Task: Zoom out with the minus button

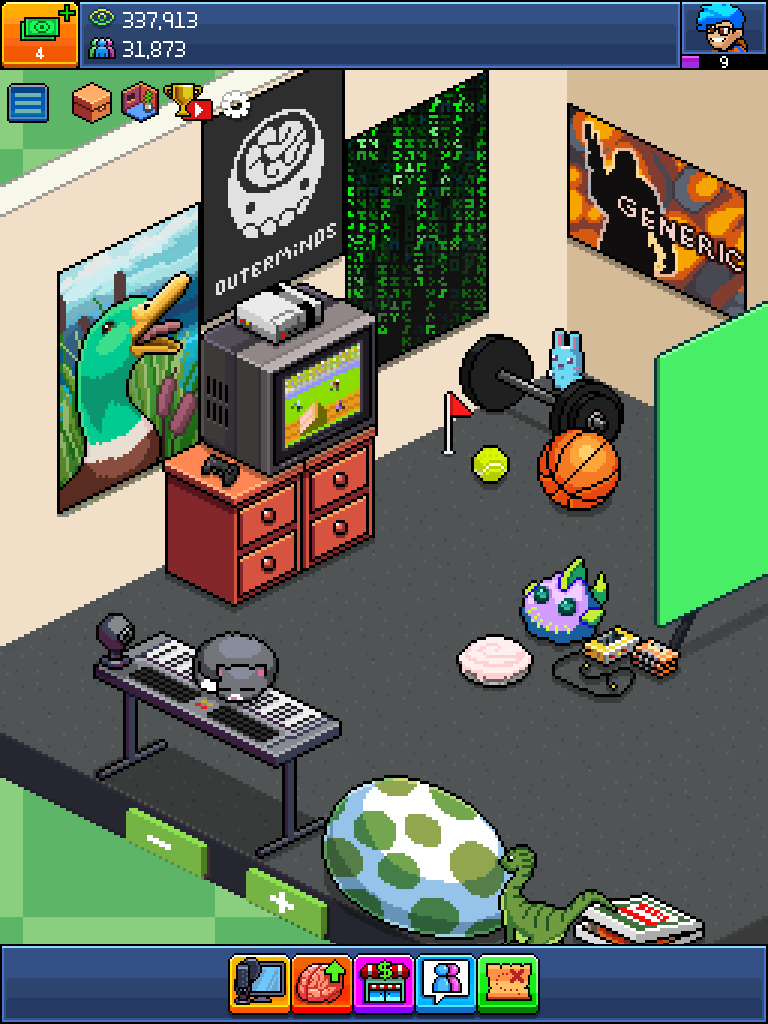Action: point(165,842)
